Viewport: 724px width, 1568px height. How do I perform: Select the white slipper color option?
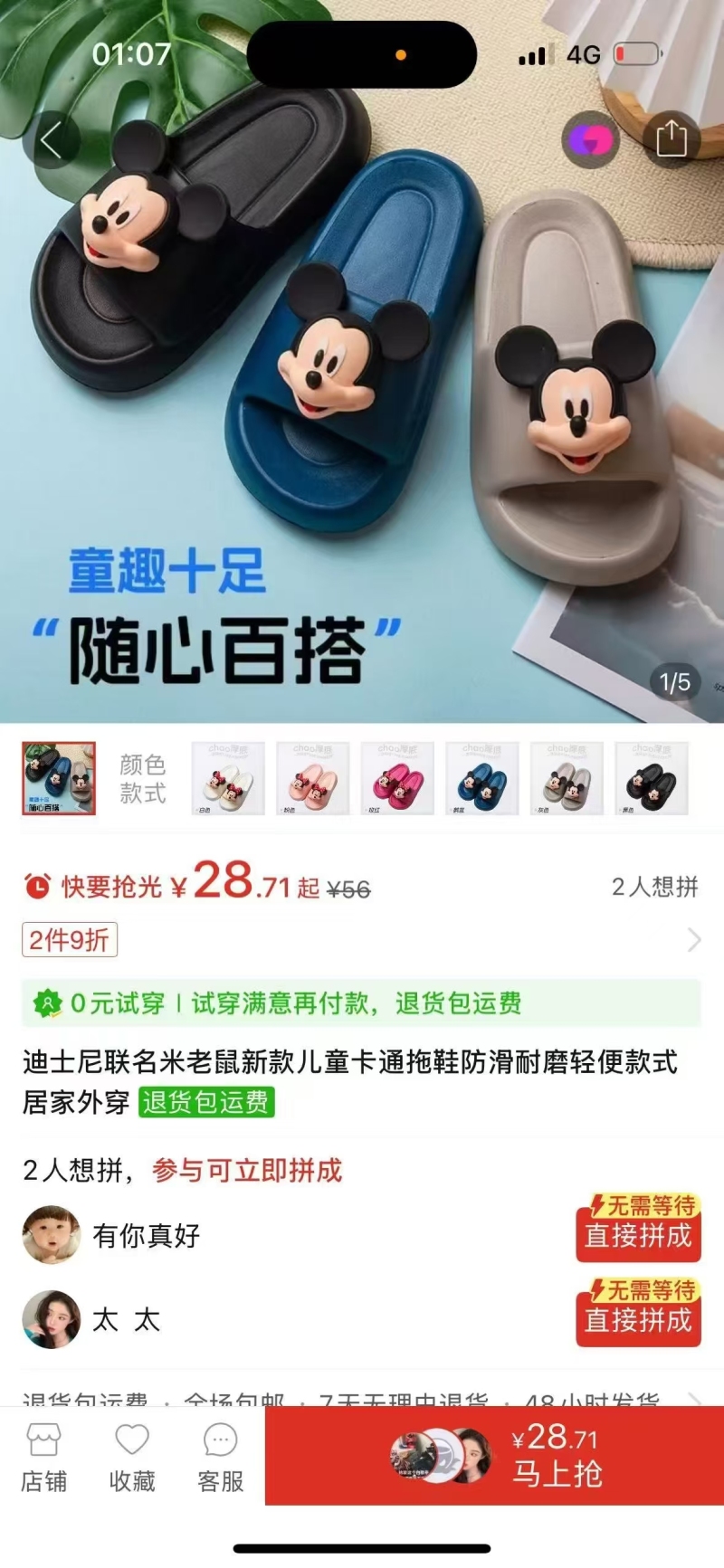point(228,778)
